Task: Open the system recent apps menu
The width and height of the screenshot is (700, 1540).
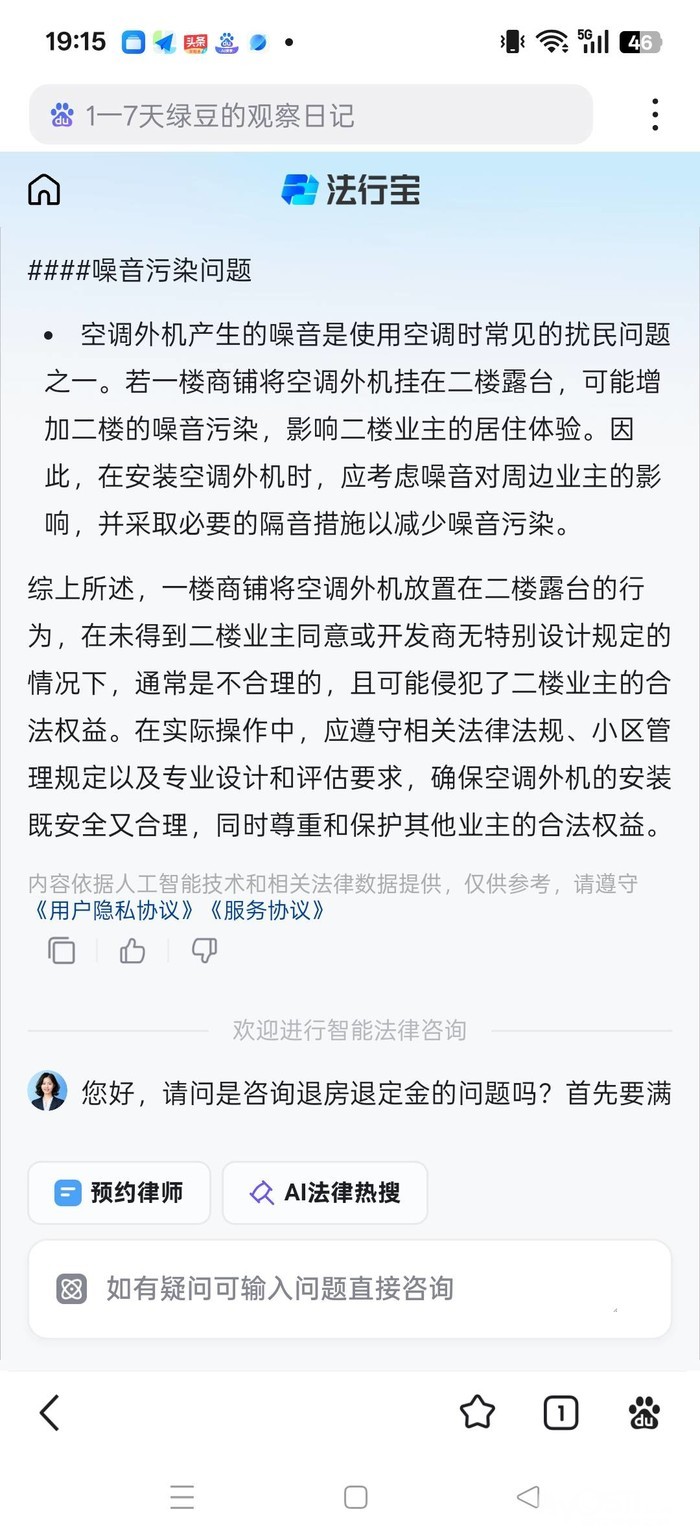Action: 182,1497
